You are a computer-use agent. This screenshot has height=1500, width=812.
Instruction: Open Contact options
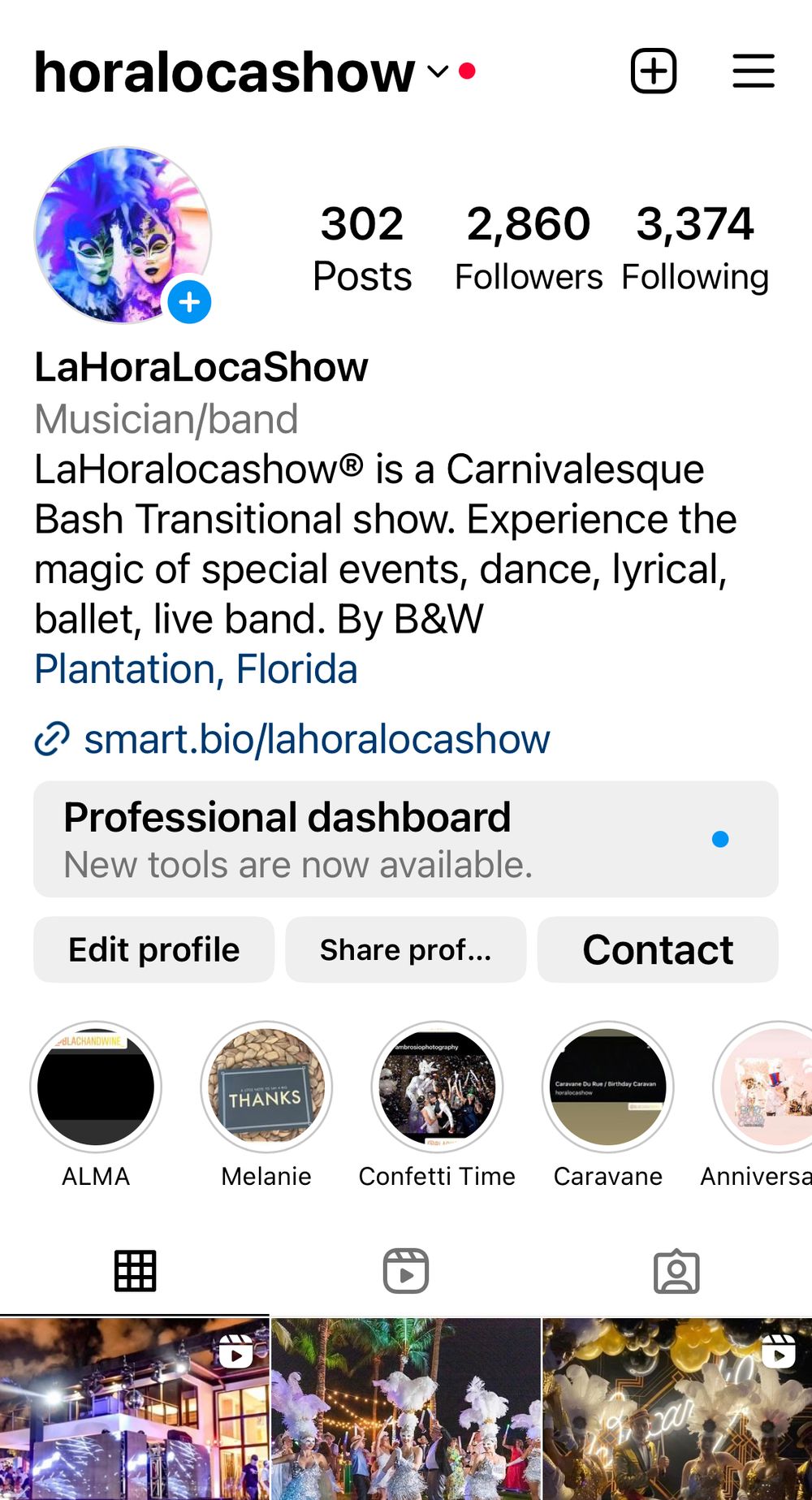click(657, 949)
